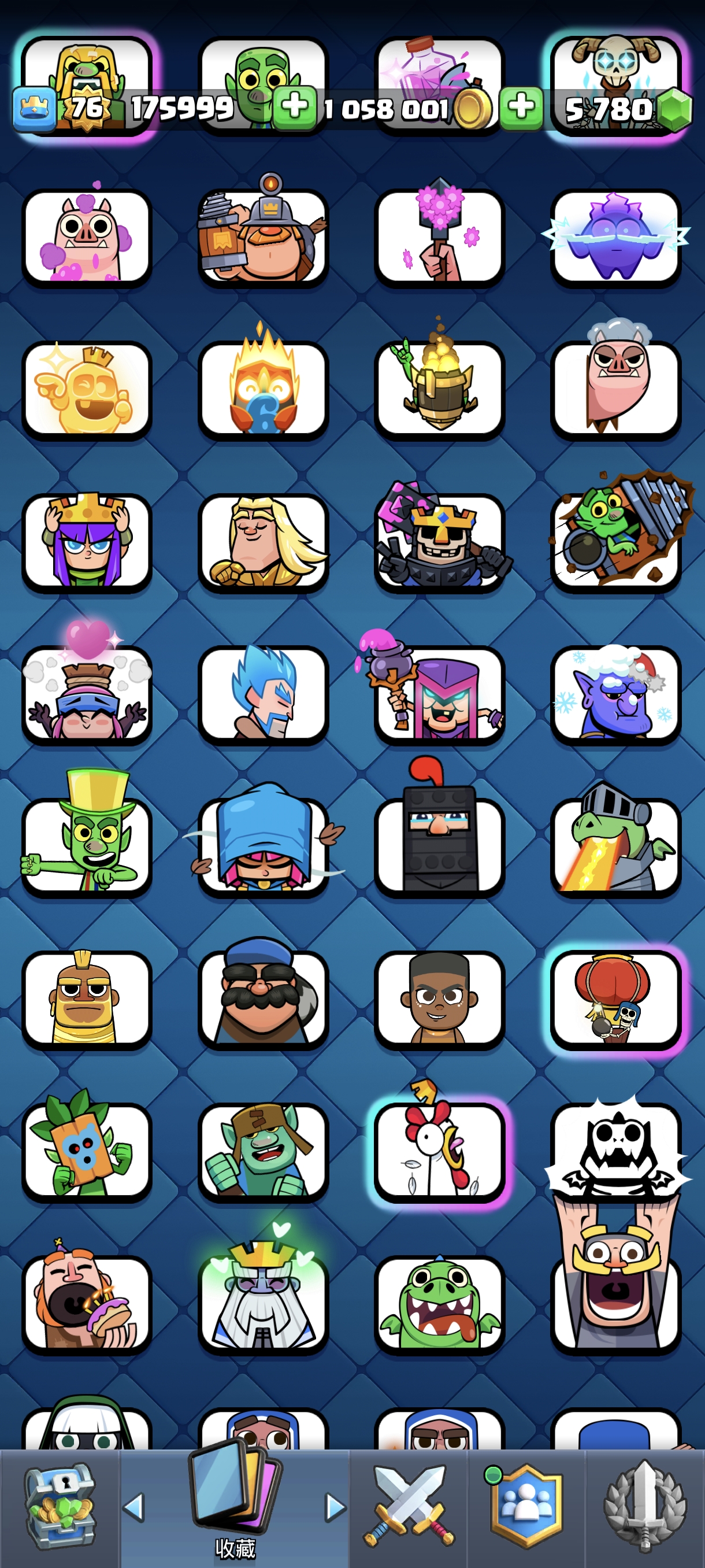
Task: Select the skeleton king with crown emote
Action: 439,542
